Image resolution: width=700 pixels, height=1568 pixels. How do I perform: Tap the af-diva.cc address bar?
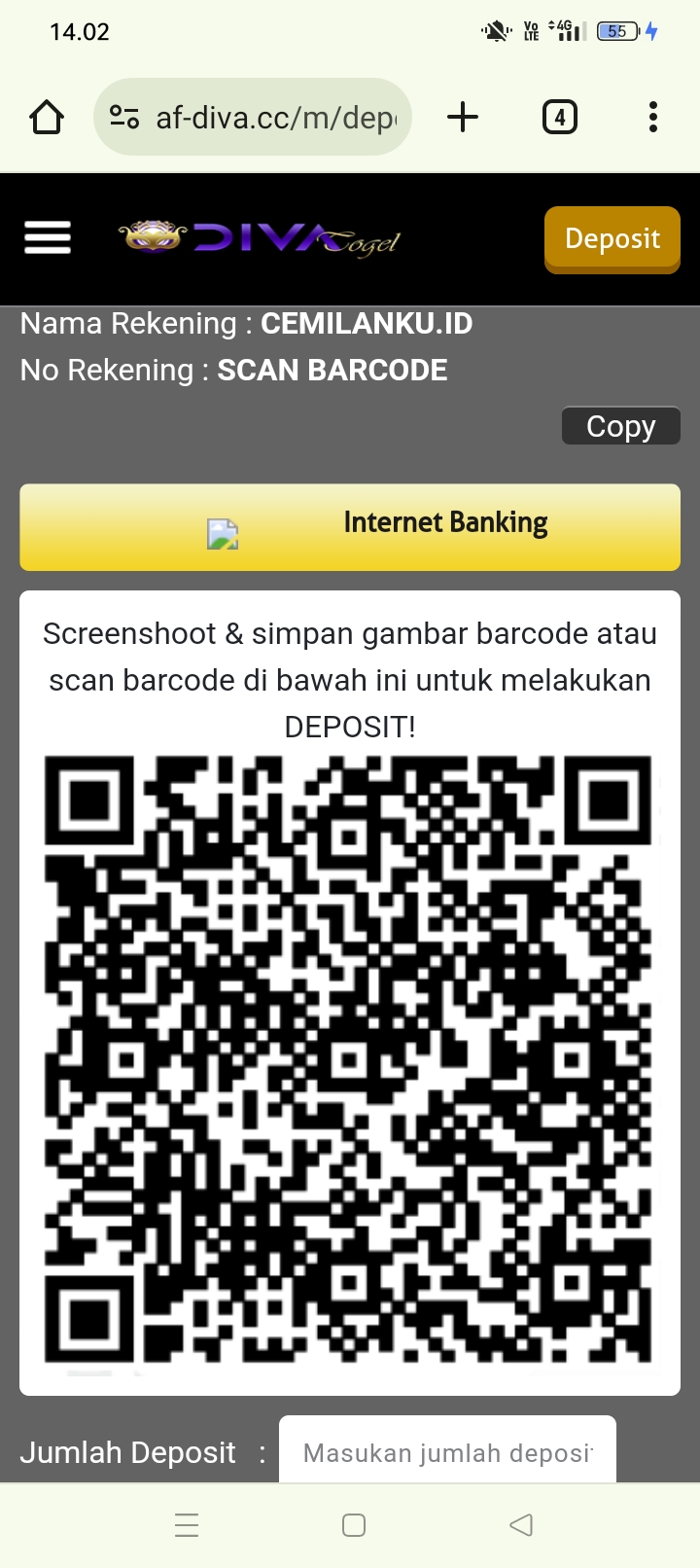253,118
